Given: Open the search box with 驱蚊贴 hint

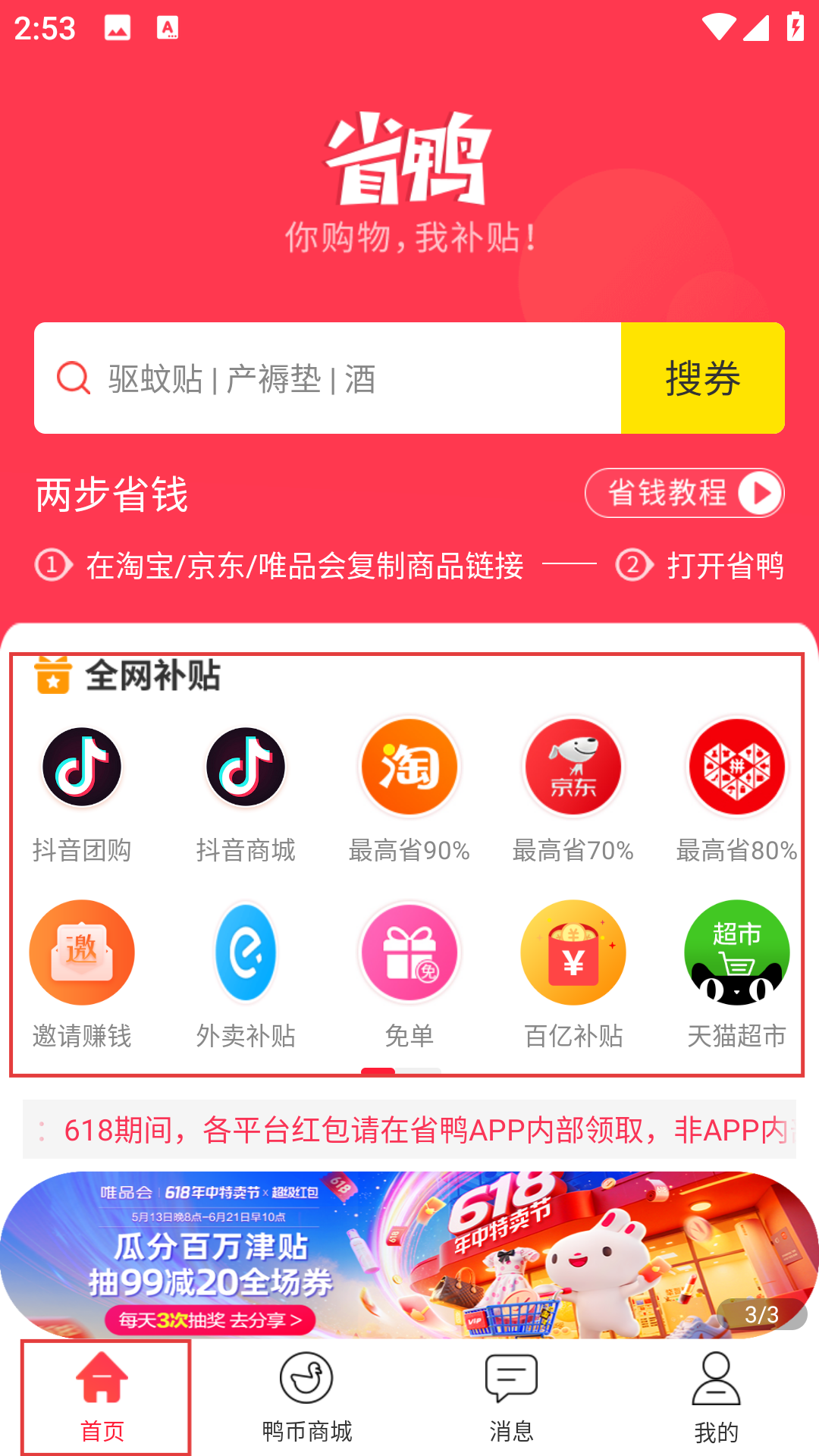Looking at the screenshot, I should (326, 378).
